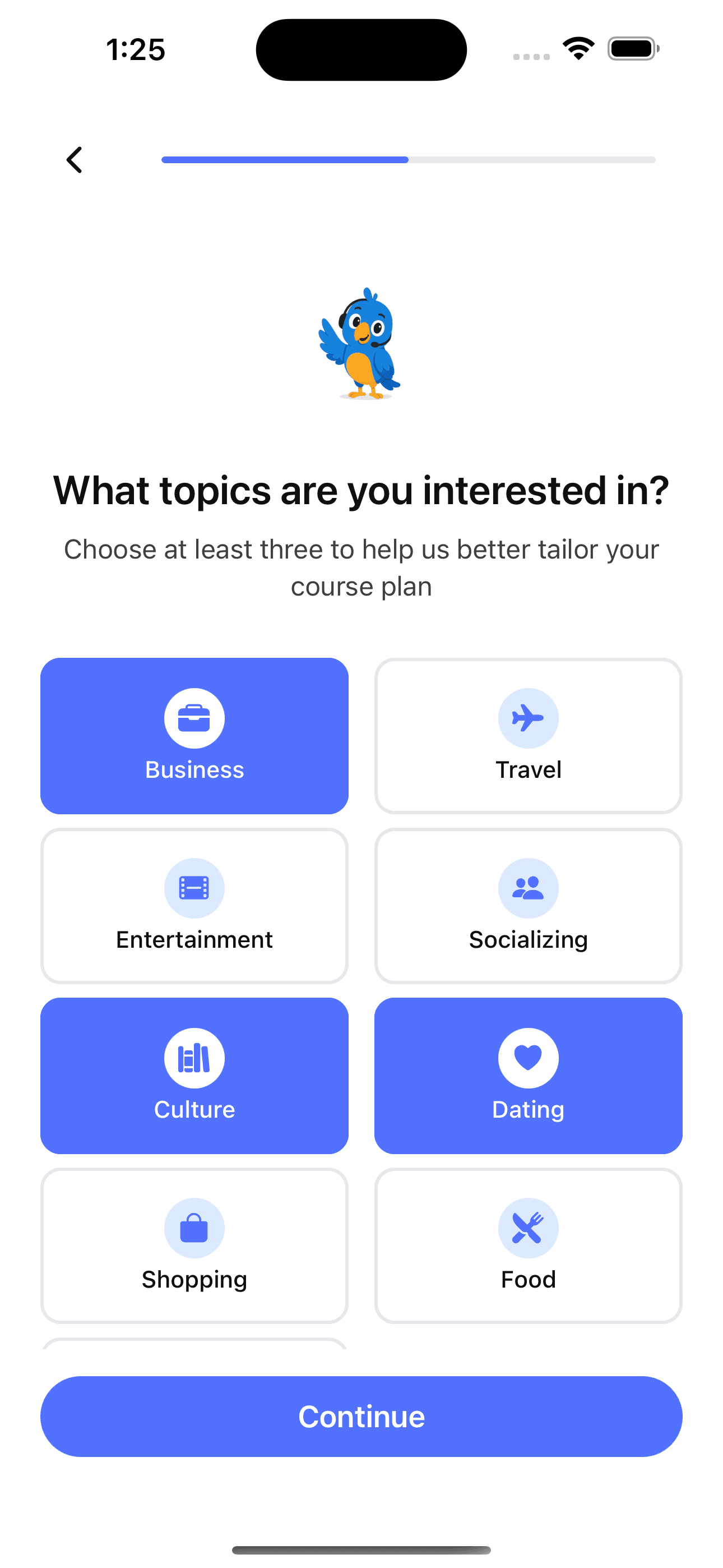Screen dimensions: 723x1568
Task: Enable the Travel topic
Action: pos(529,736)
